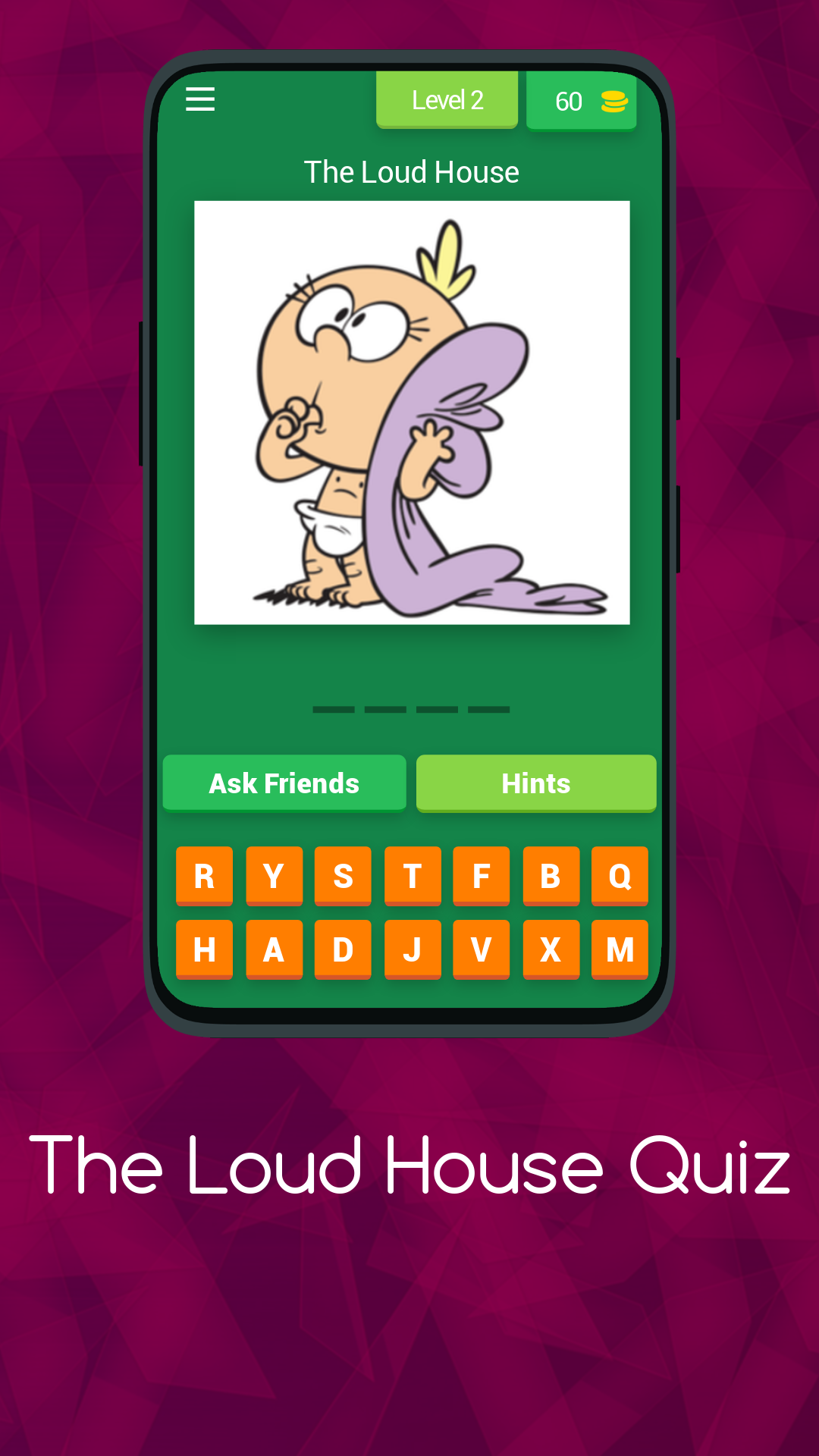Screen dimensions: 819x1456
Task: Click the Level 2 badge
Action: pos(447,99)
